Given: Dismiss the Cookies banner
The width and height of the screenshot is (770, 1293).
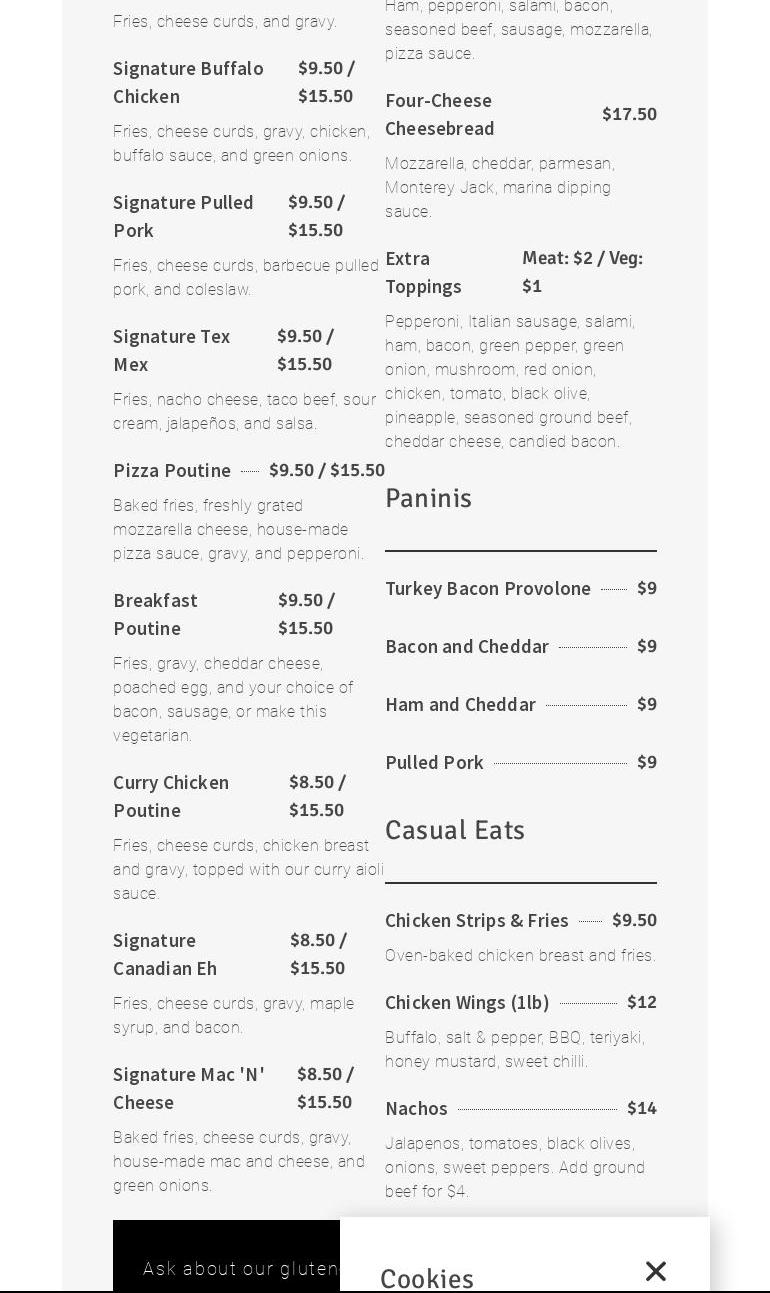Looking at the screenshot, I should [656, 1271].
